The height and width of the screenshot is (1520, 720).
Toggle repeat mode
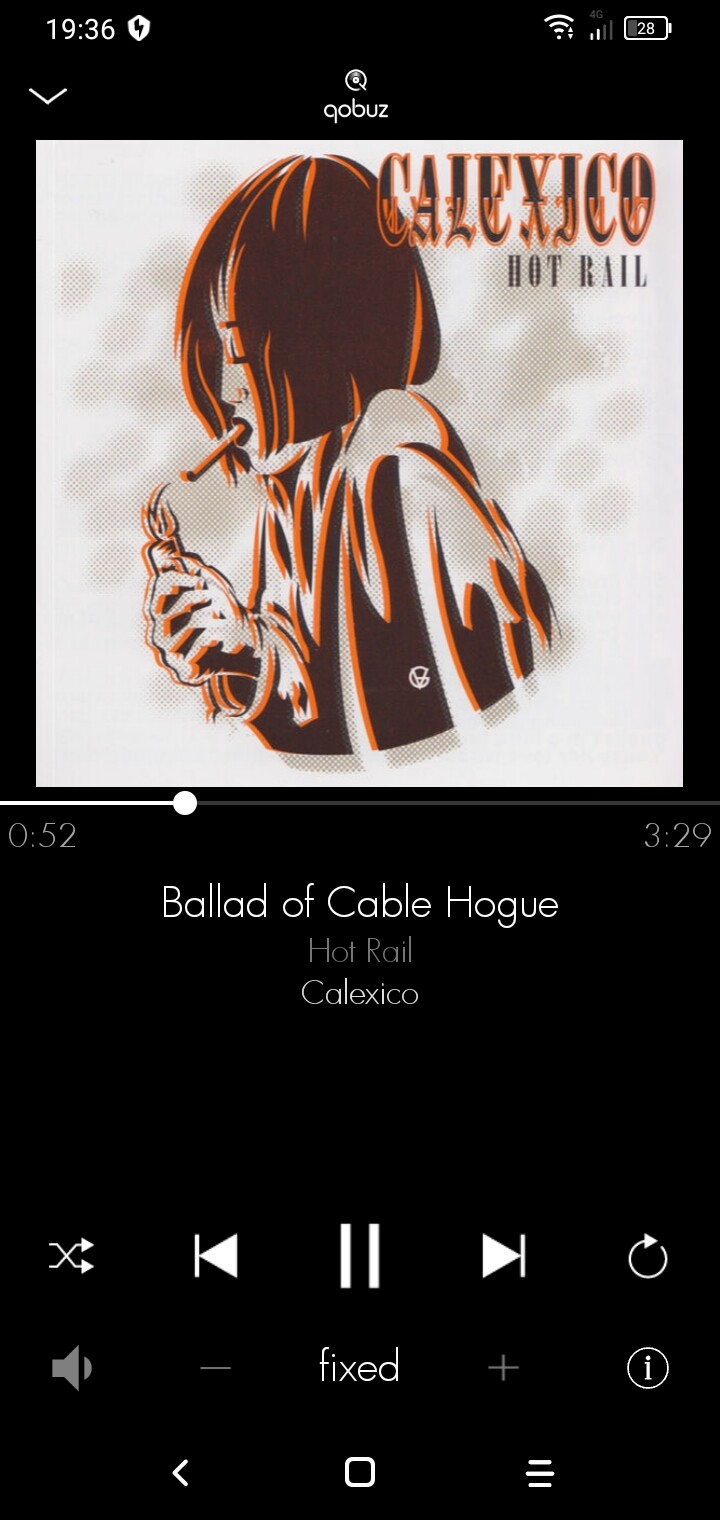tap(647, 1257)
